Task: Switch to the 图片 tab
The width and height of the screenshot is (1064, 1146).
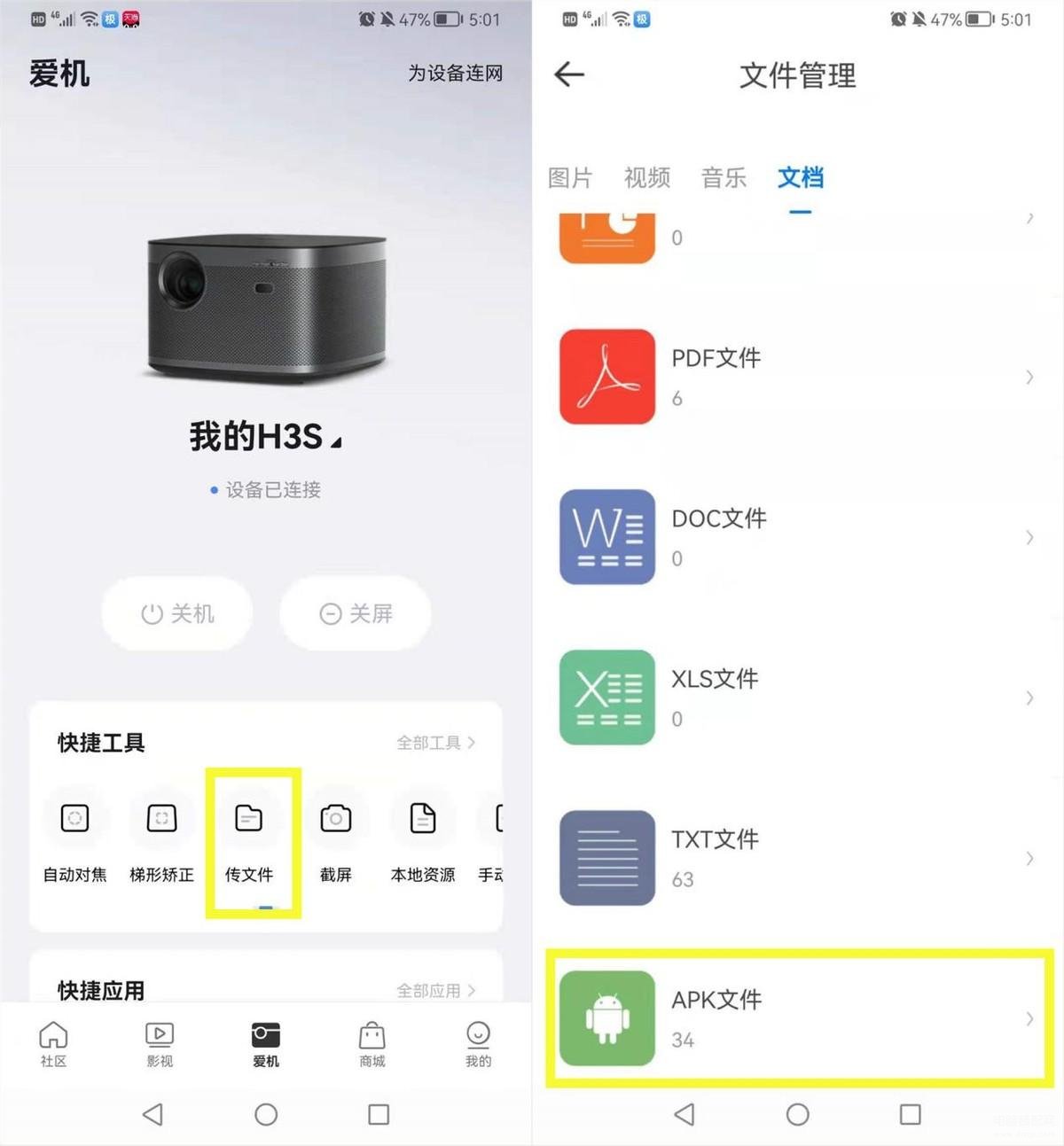Action: [x=569, y=178]
